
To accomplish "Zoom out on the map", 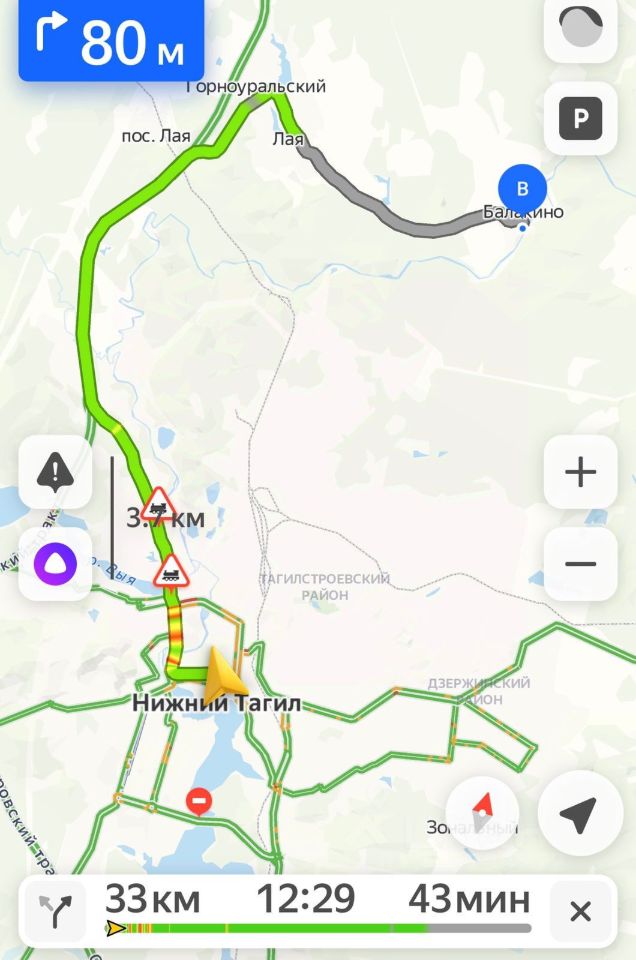I will [x=580, y=564].
